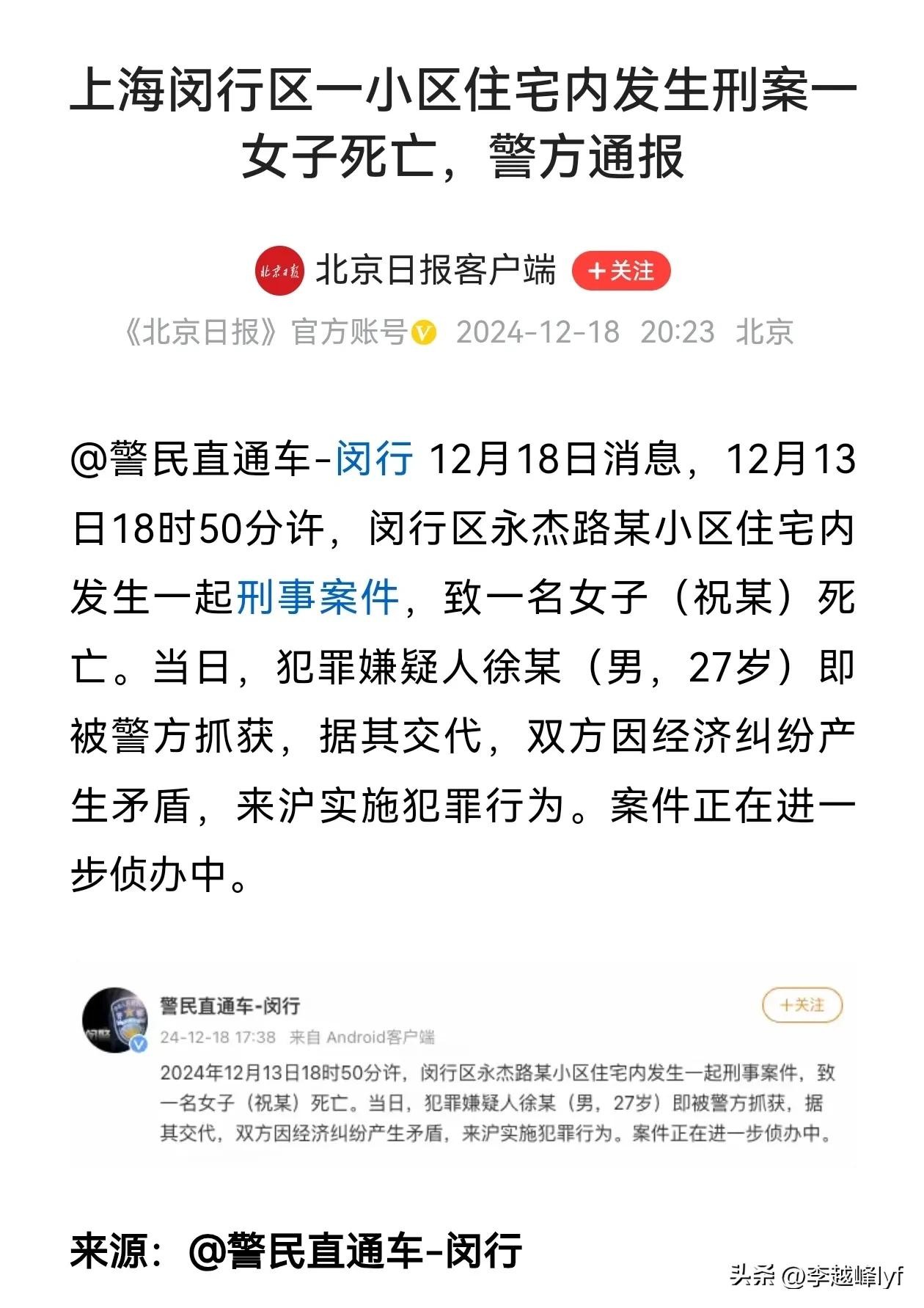Open the 北京日报客户端 author profile avatar
This screenshot has width=924, height=1308.
point(279,271)
